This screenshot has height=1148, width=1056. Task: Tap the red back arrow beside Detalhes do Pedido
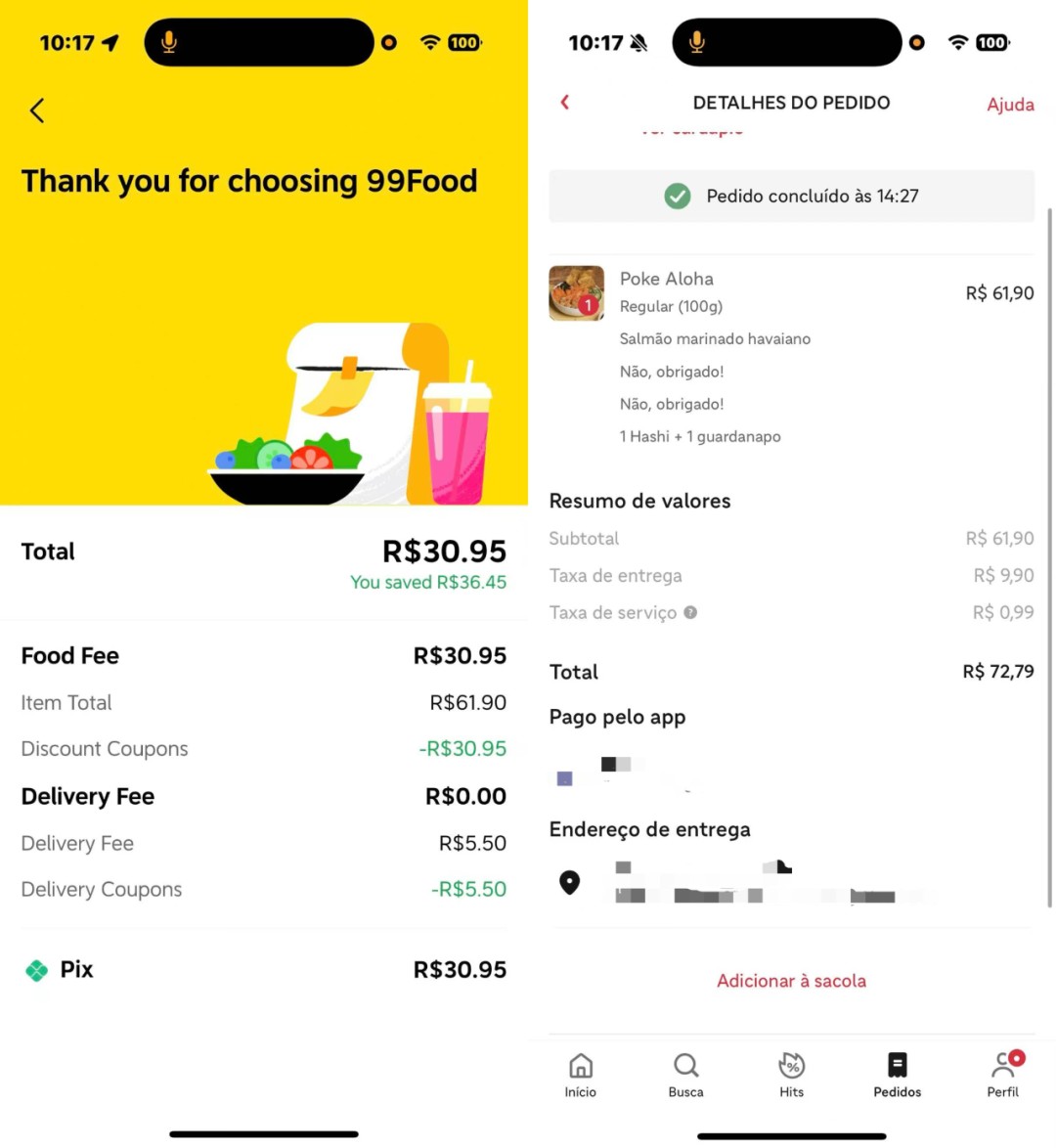(564, 103)
